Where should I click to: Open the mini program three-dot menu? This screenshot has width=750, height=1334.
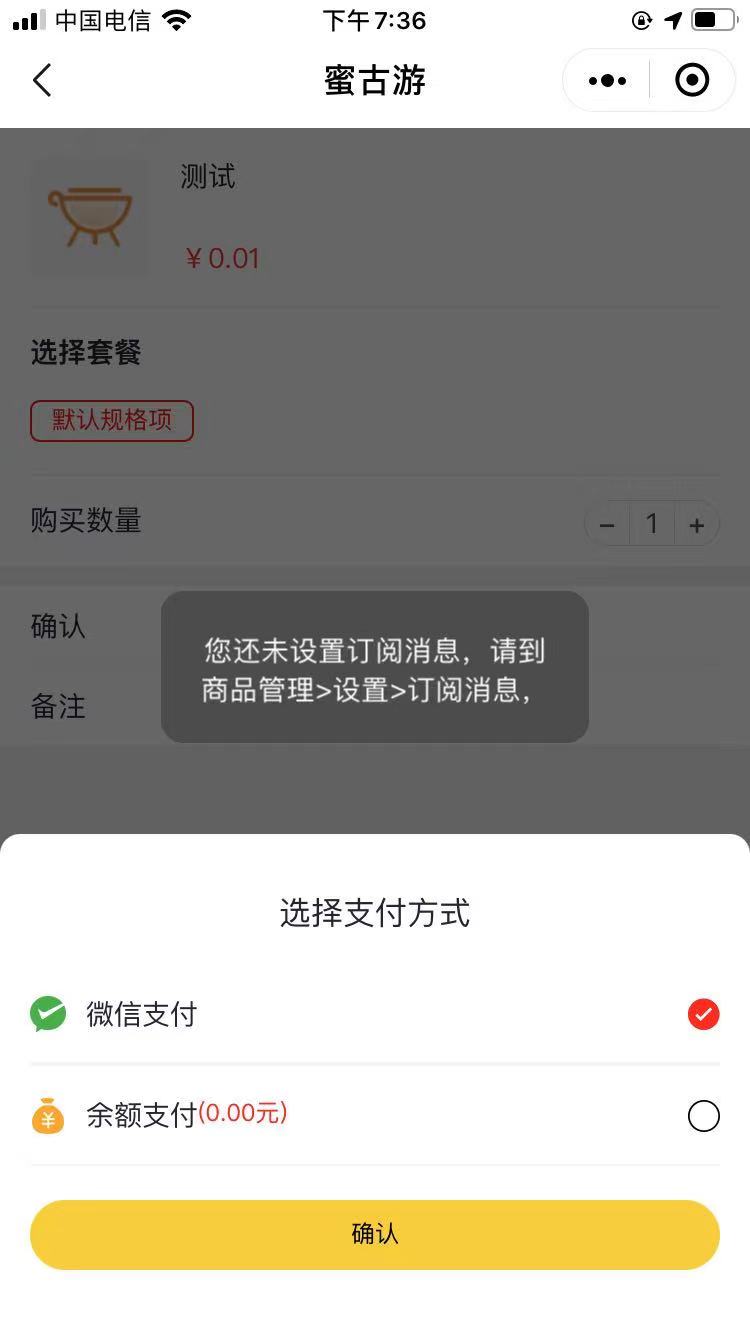coord(607,80)
